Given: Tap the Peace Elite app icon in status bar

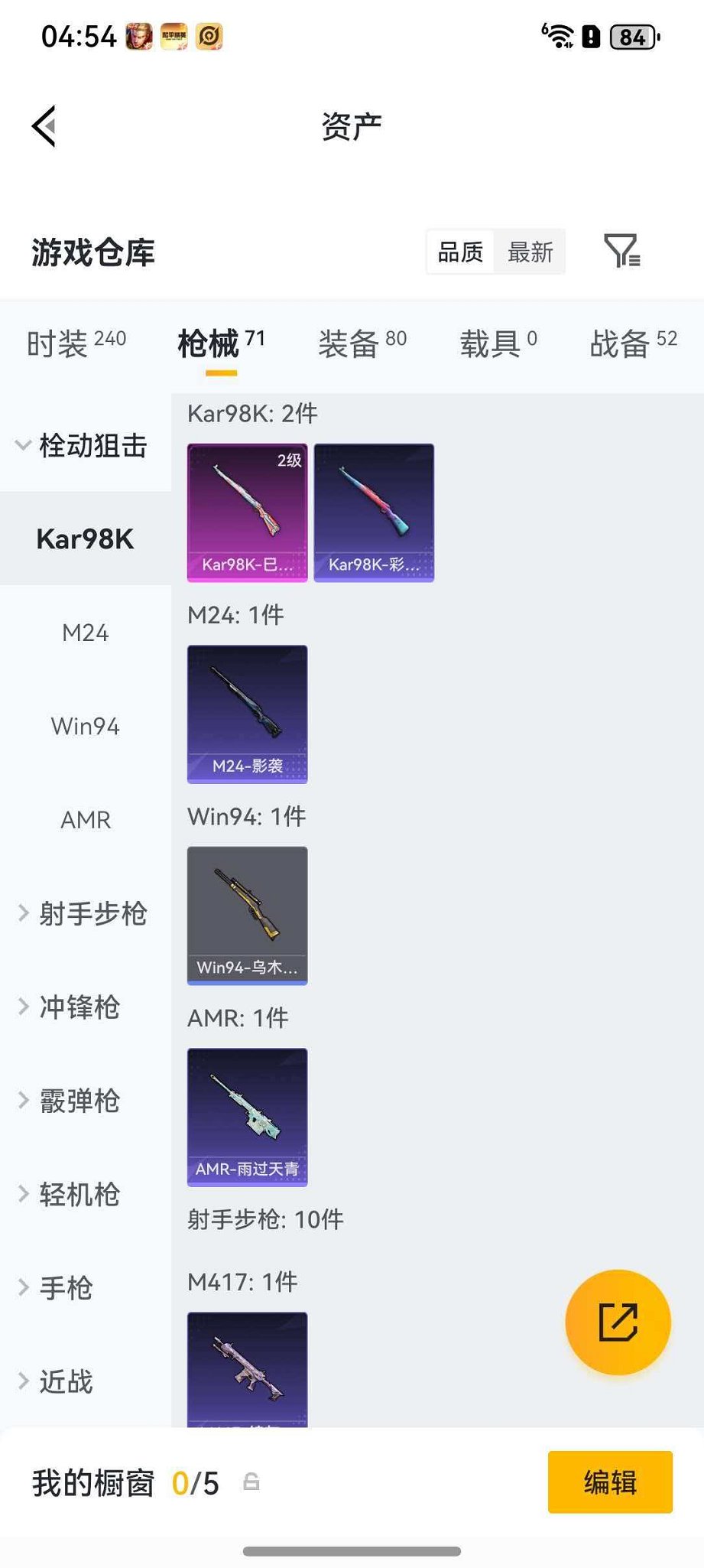Looking at the screenshot, I should 174,35.
